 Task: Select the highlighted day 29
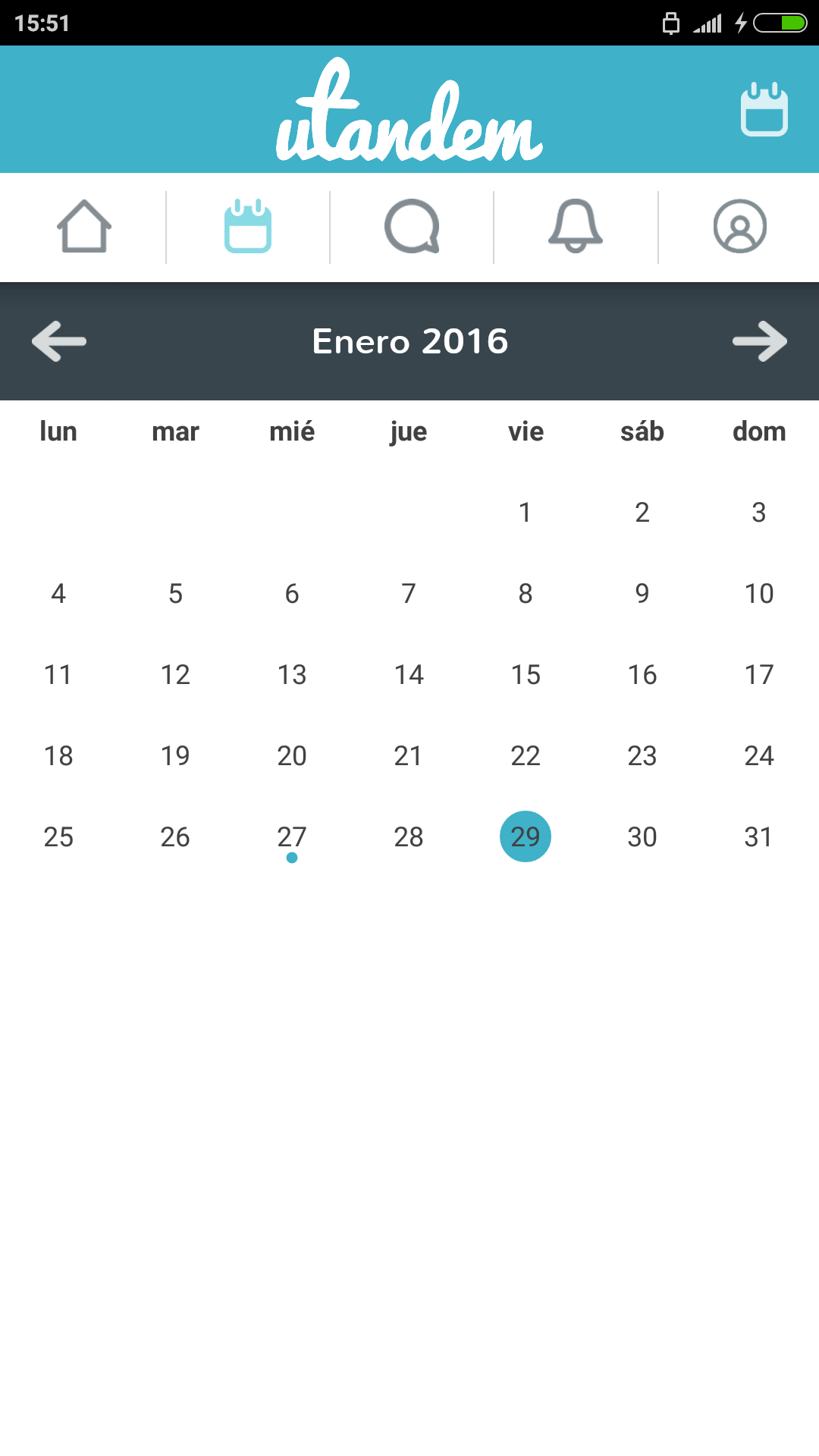(526, 836)
